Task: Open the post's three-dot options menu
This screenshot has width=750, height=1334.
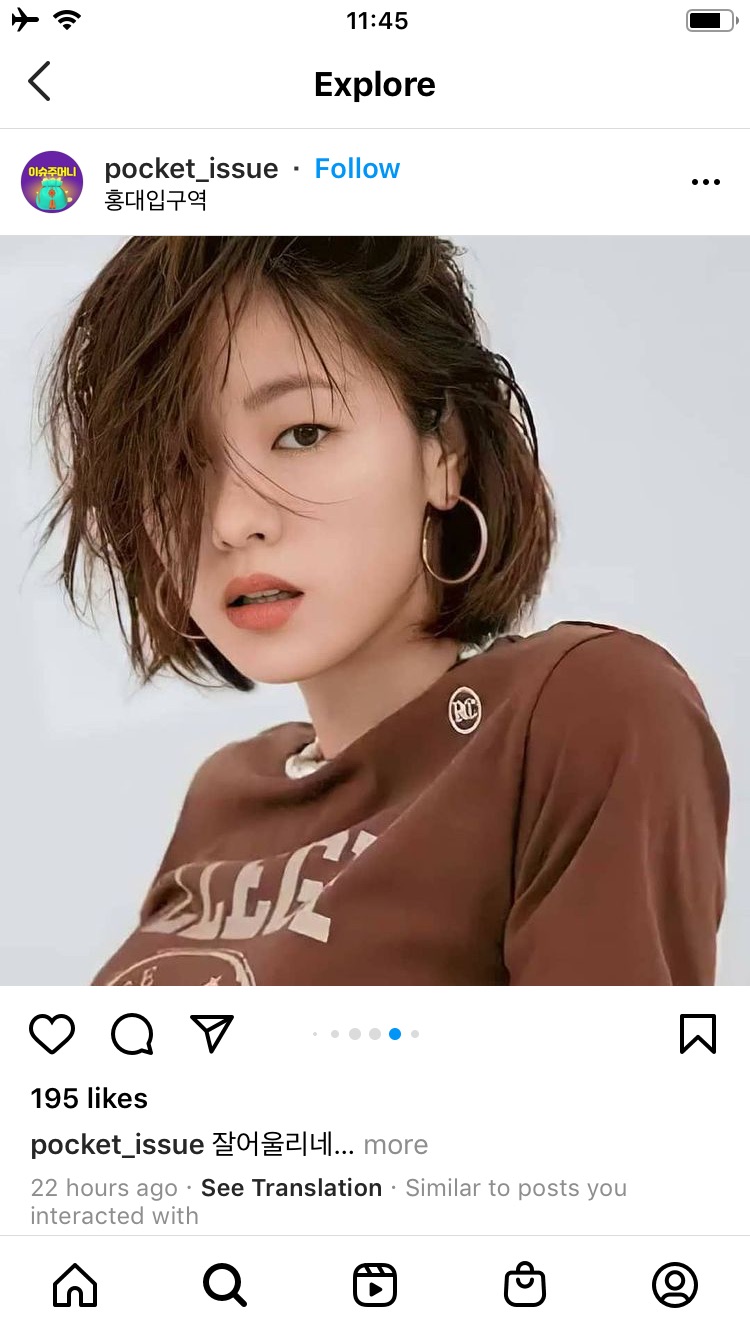Action: point(705,182)
